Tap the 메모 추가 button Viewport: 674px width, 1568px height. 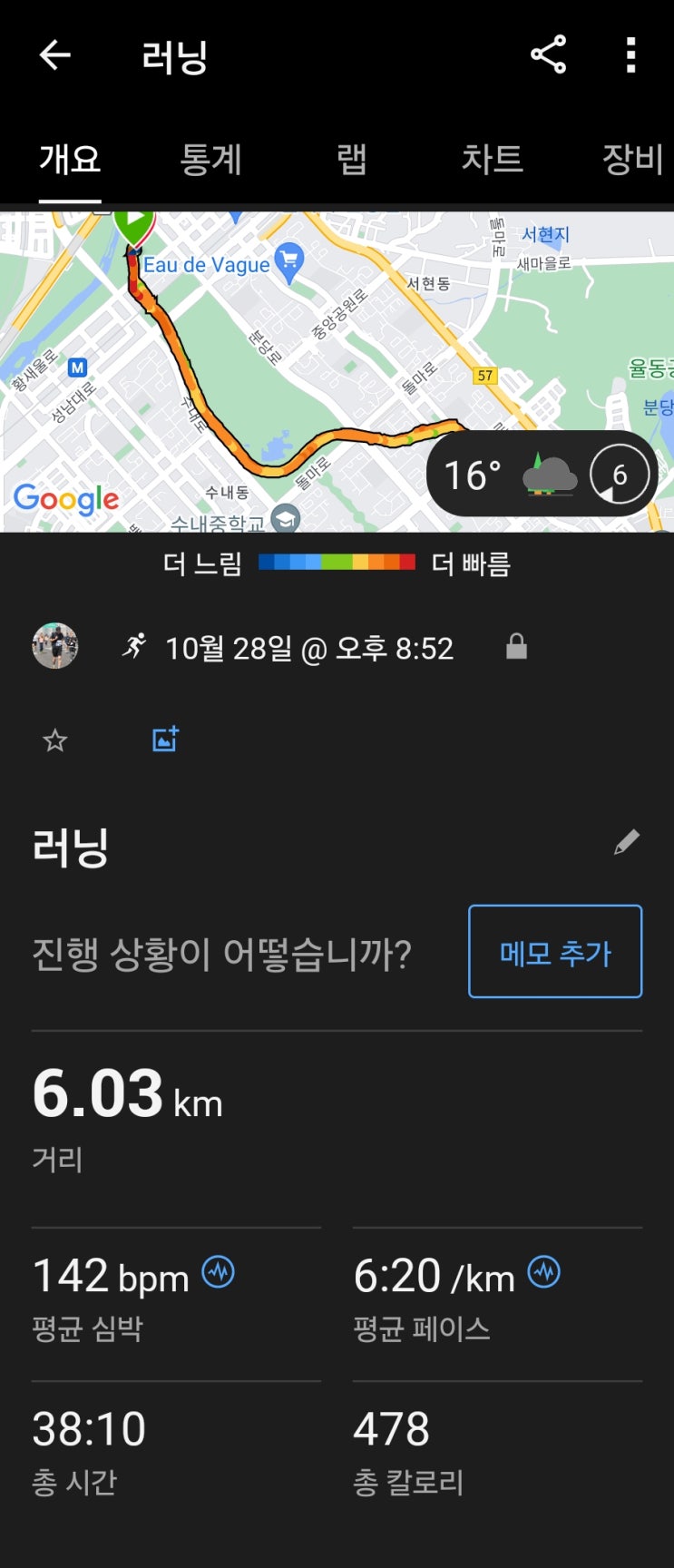pos(555,952)
